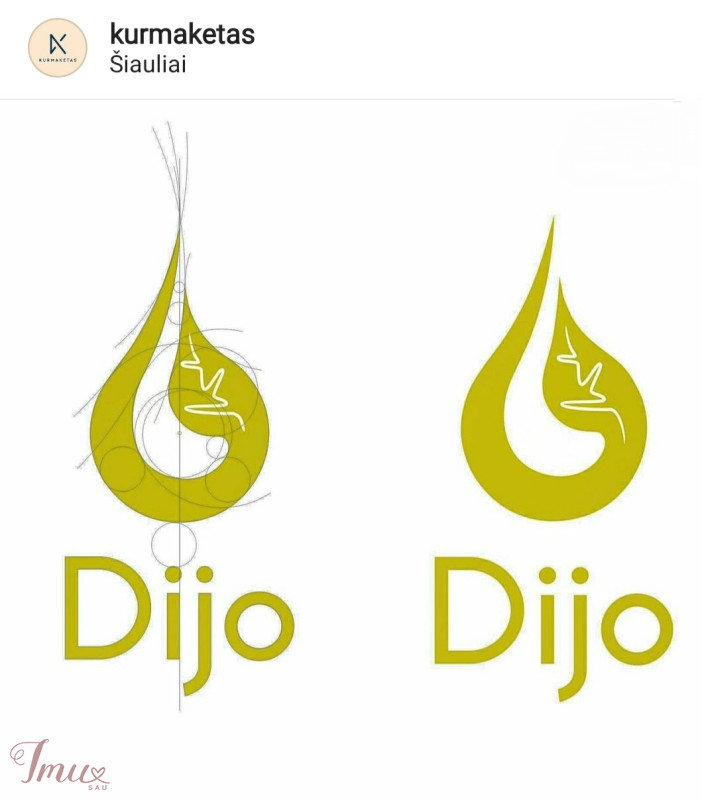
Task: Open the kurmaketas profile picture
Action: point(57,48)
